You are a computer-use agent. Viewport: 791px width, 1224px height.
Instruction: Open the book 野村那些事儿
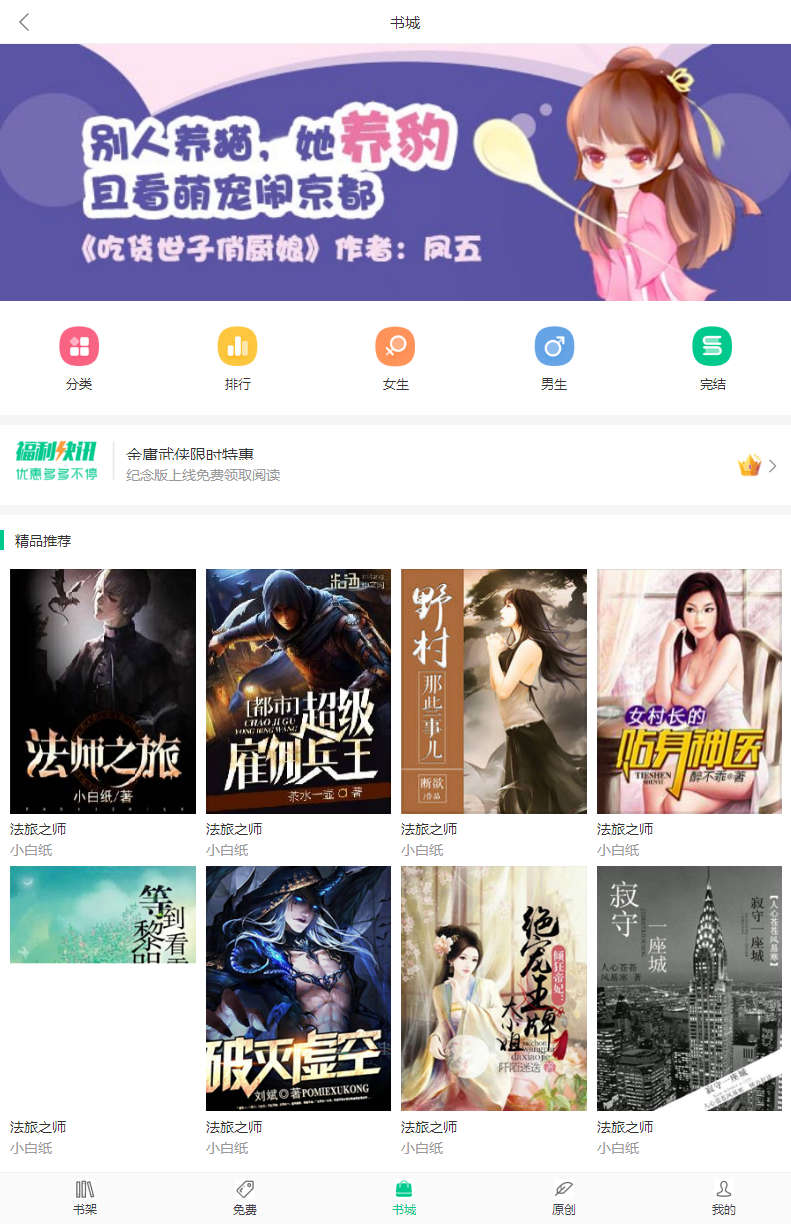(x=494, y=691)
